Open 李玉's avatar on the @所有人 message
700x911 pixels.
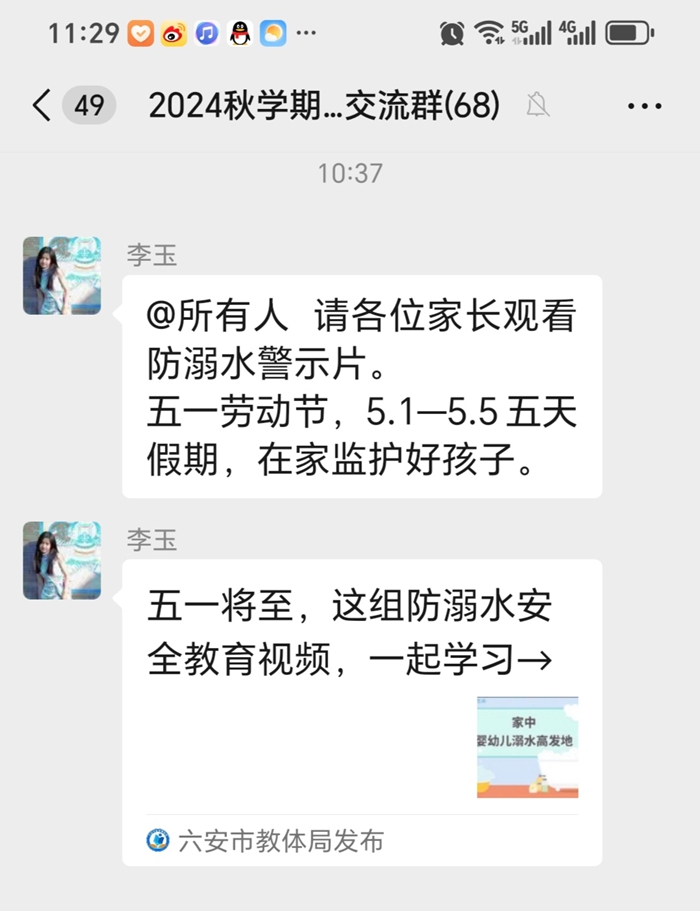click(62, 276)
